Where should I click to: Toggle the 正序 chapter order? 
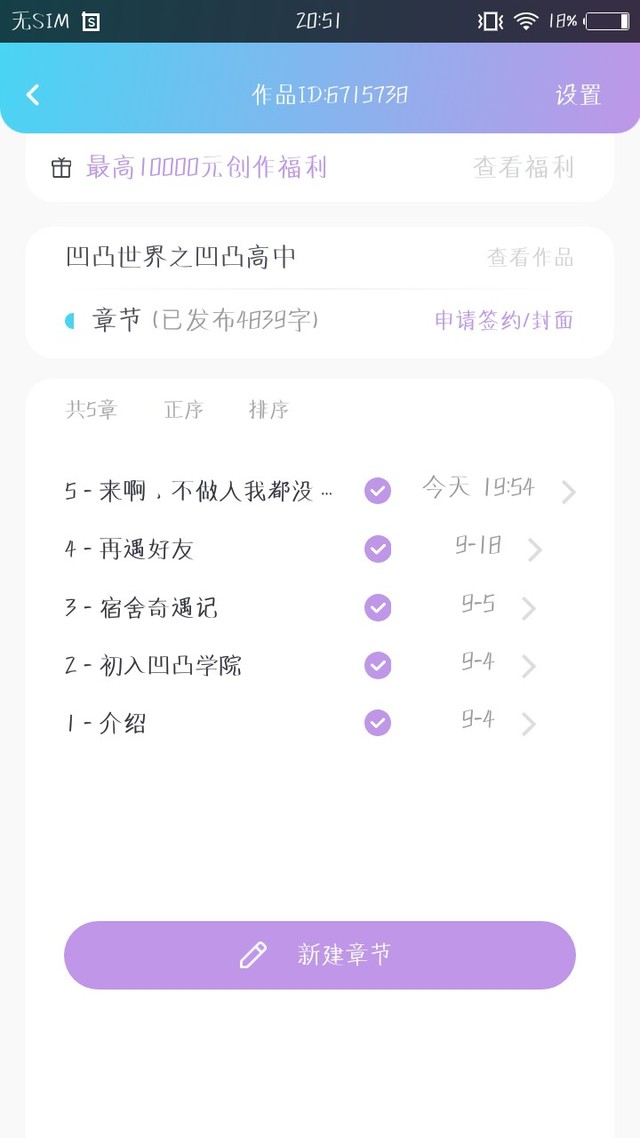(184, 409)
